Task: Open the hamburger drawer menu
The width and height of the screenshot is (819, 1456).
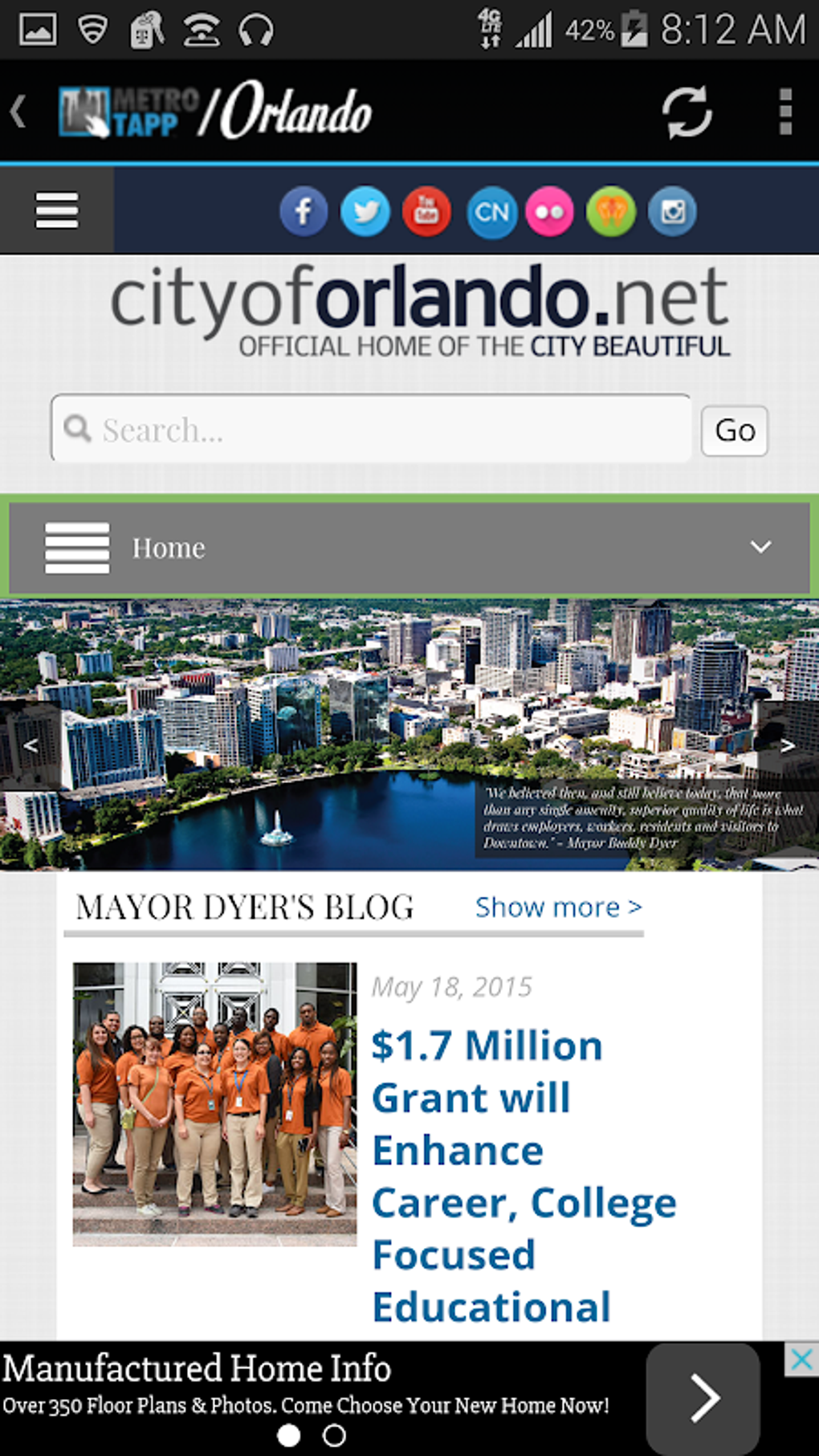Action: [57, 210]
